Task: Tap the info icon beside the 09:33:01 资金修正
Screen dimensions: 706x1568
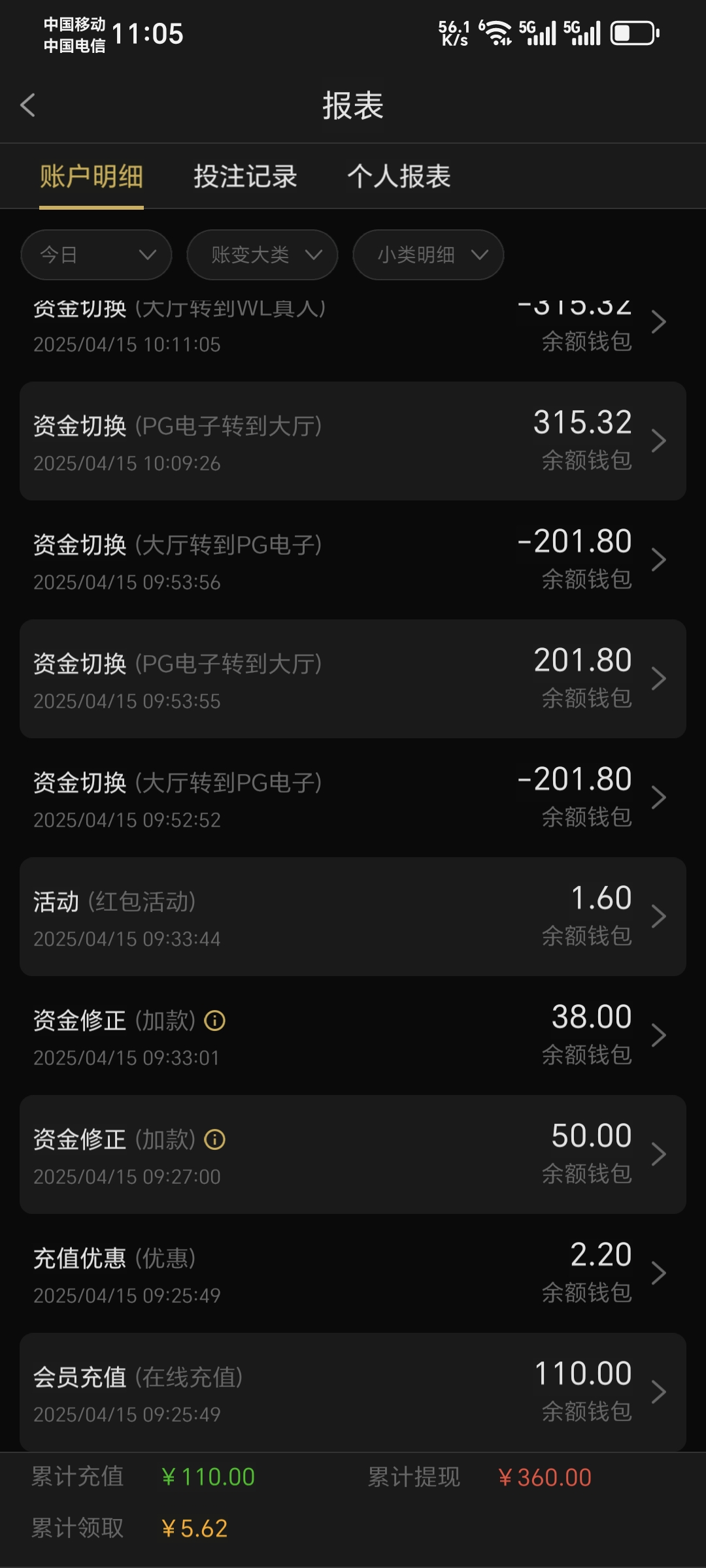Action: (215, 1021)
